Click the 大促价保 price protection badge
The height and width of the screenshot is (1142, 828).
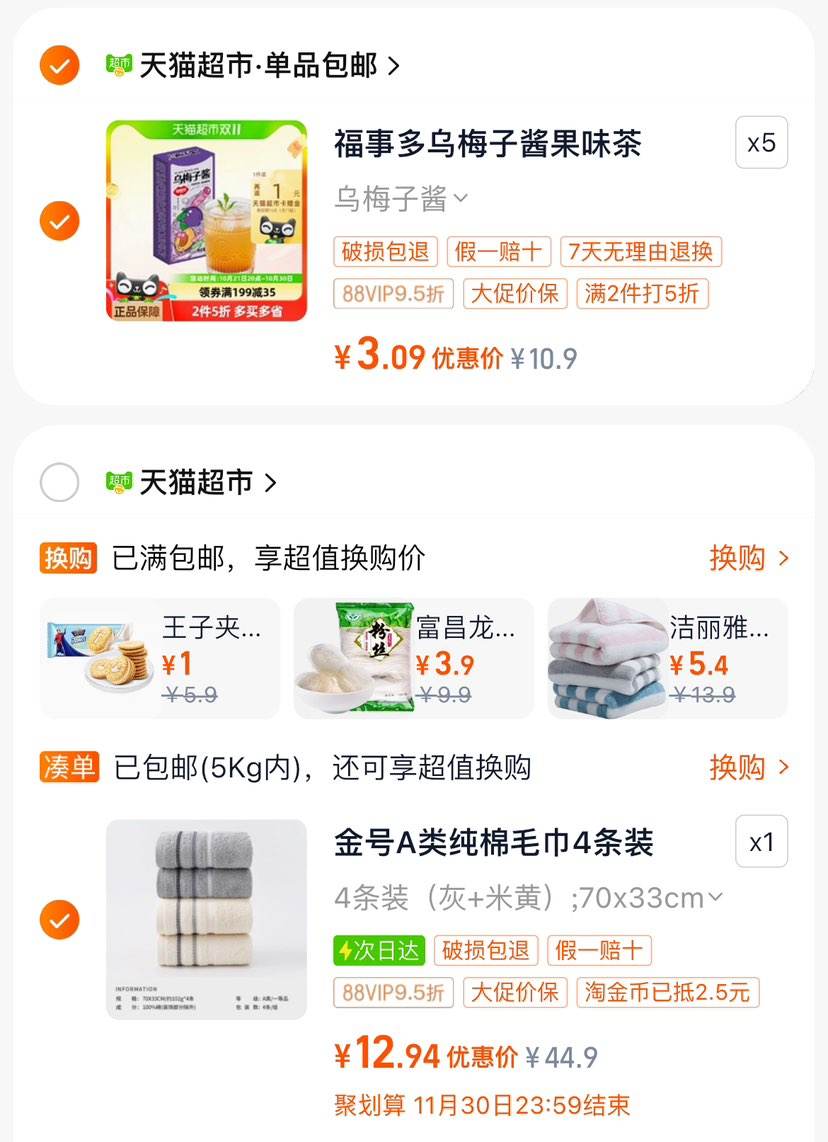point(514,294)
